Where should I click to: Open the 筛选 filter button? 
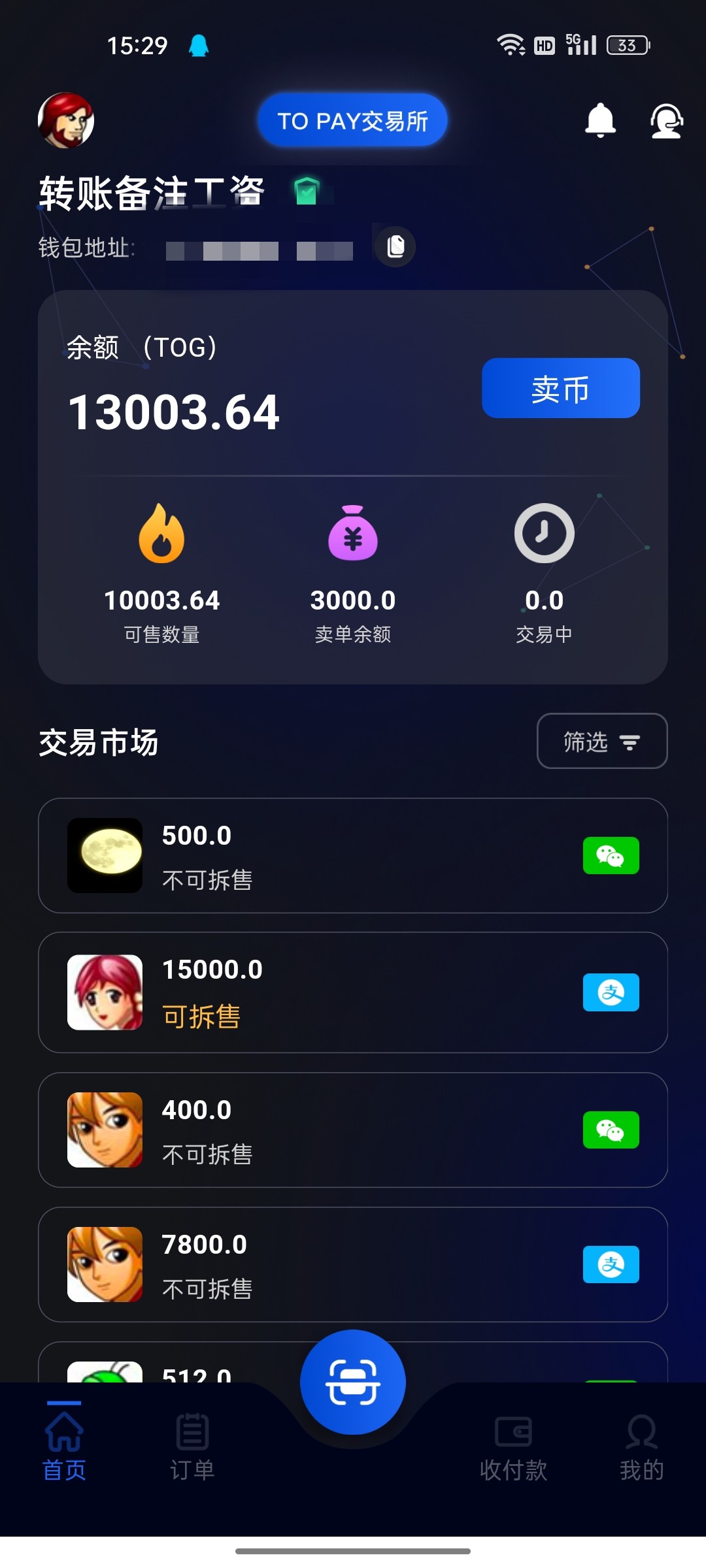coord(601,741)
